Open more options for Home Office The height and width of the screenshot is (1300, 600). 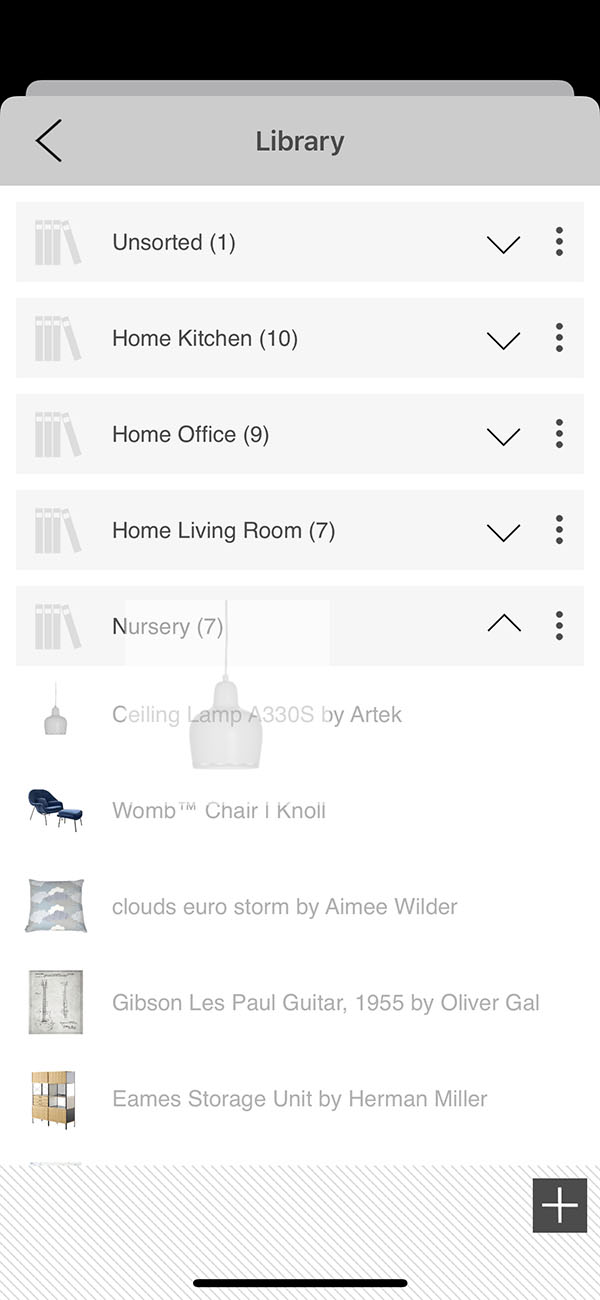(x=559, y=434)
